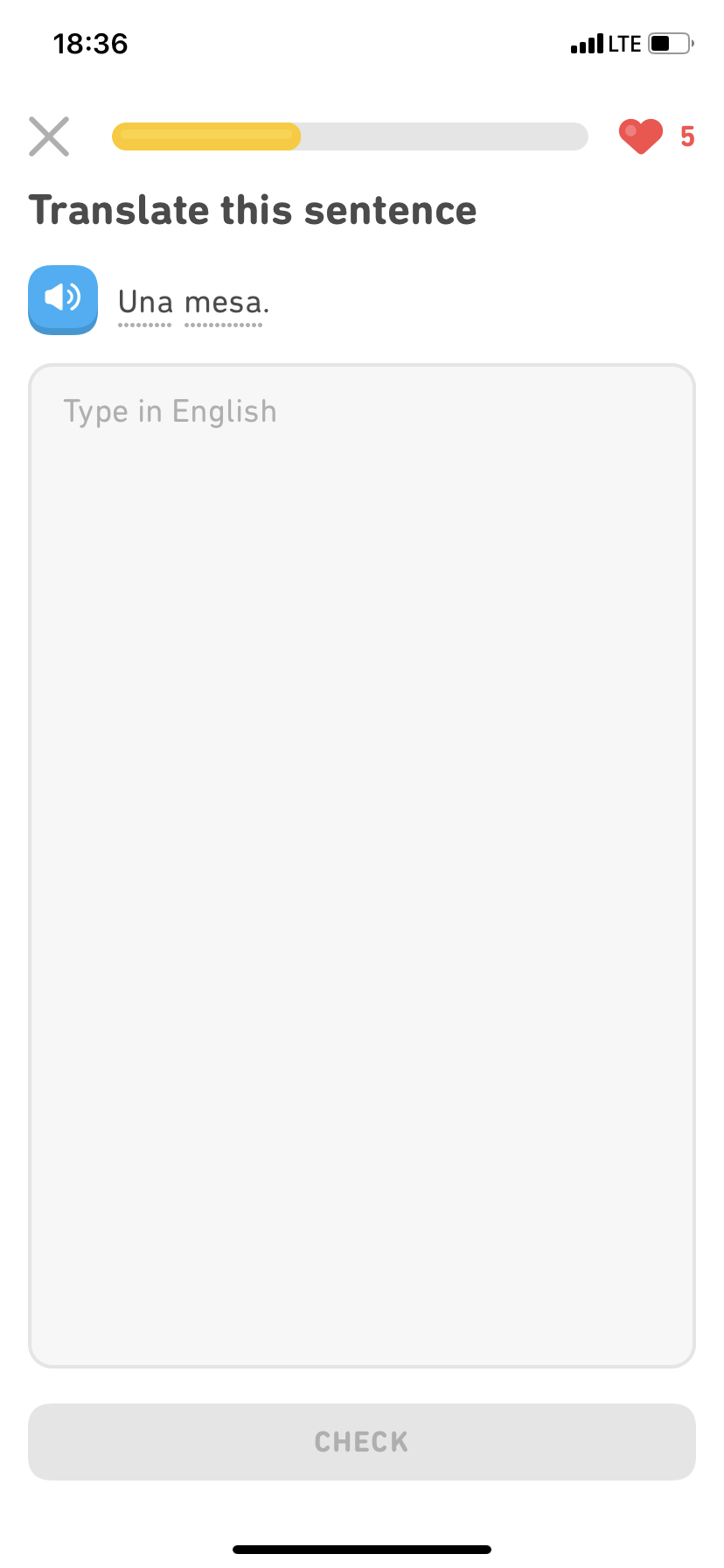Tap the word "Una" for a hint
724x1568 pixels.
coord(145,303)
